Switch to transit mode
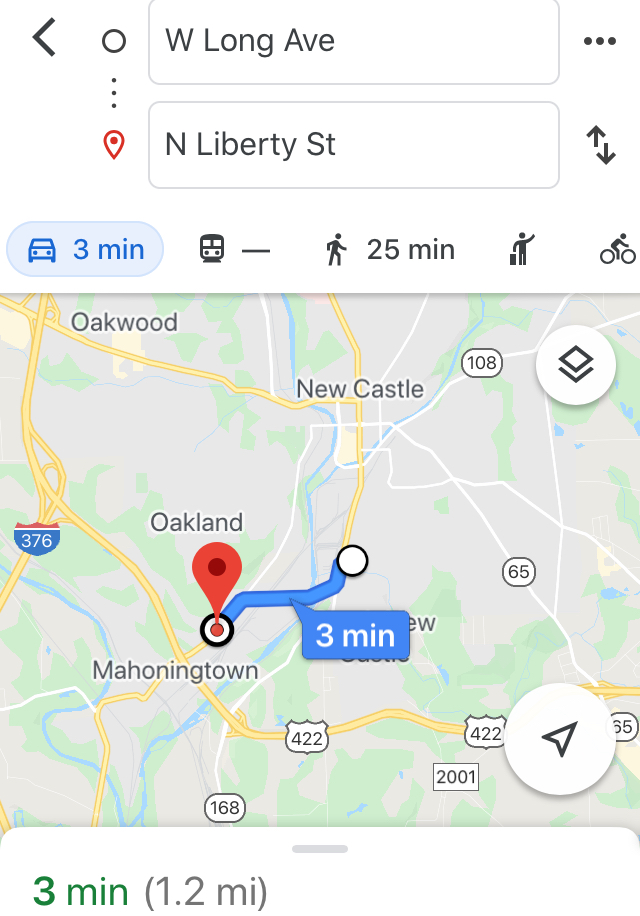This screenshot has width=640, height=916. pos(234,249)
